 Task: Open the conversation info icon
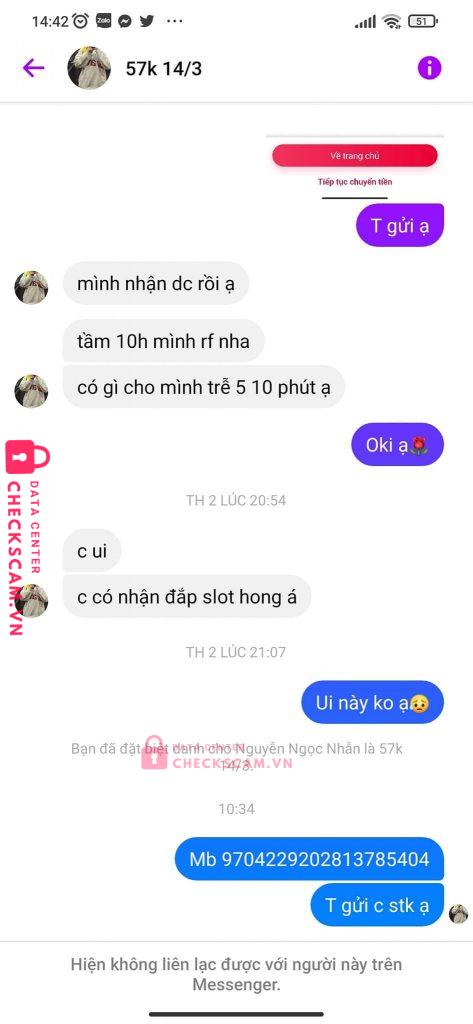pyautogui.click(x=429, y=67)
